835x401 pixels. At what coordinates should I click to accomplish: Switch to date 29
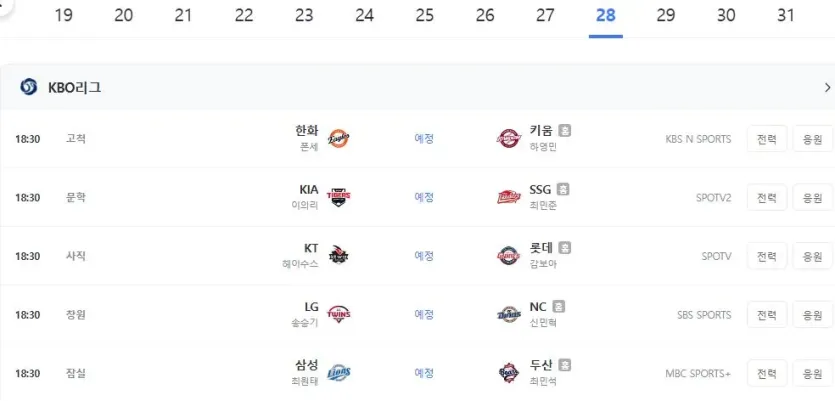tap(666, 15)
